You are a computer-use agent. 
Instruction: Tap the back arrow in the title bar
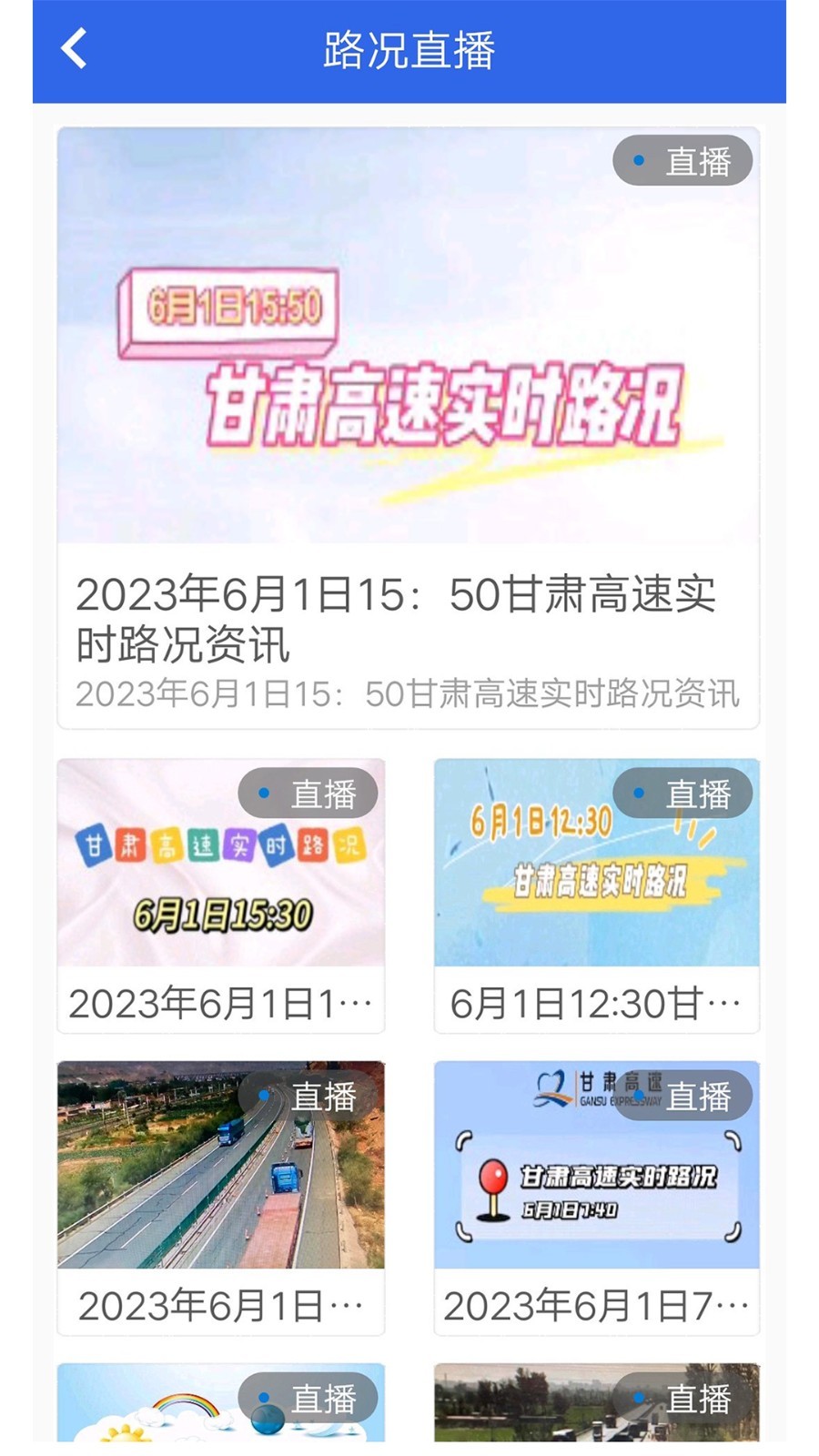74,48
